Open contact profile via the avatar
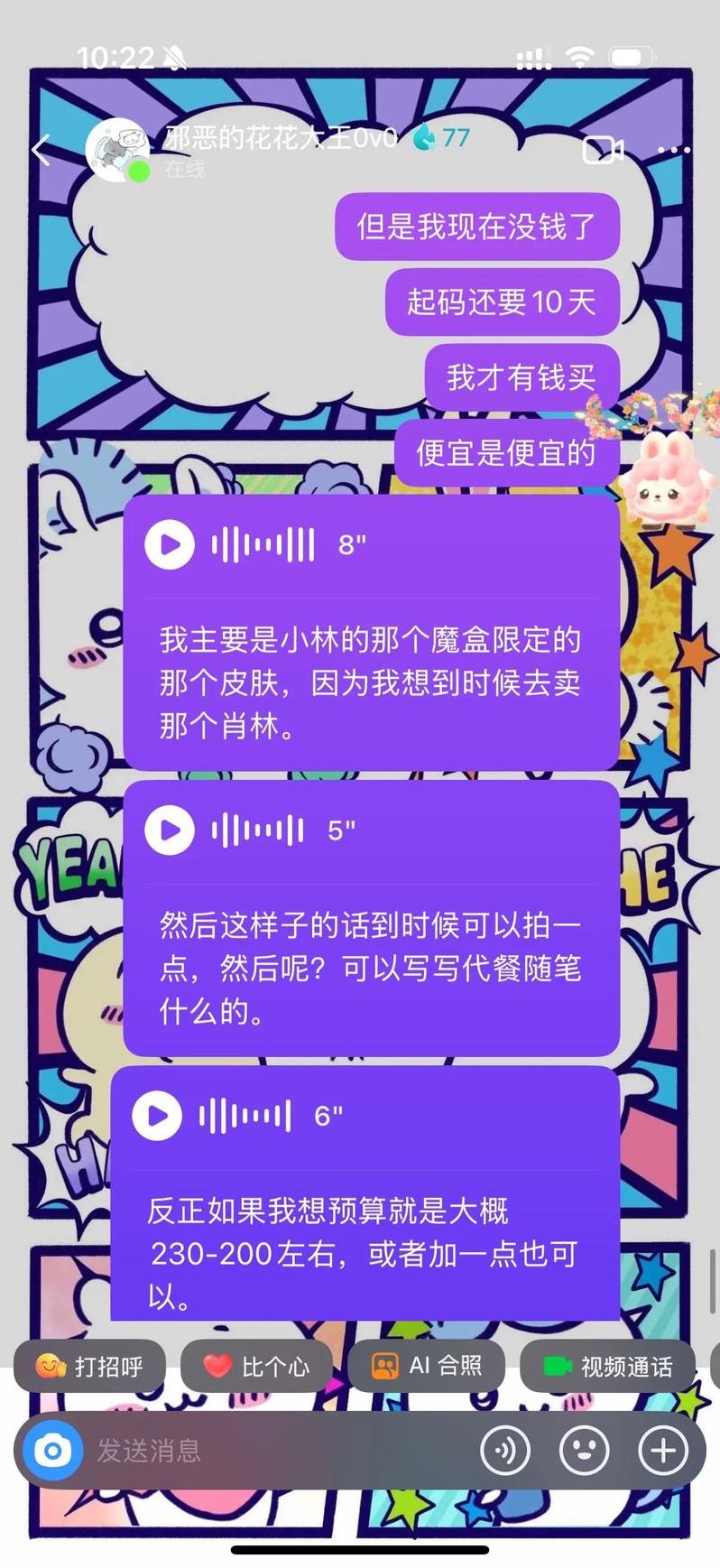720x1568 pixels. click(120, 150)
